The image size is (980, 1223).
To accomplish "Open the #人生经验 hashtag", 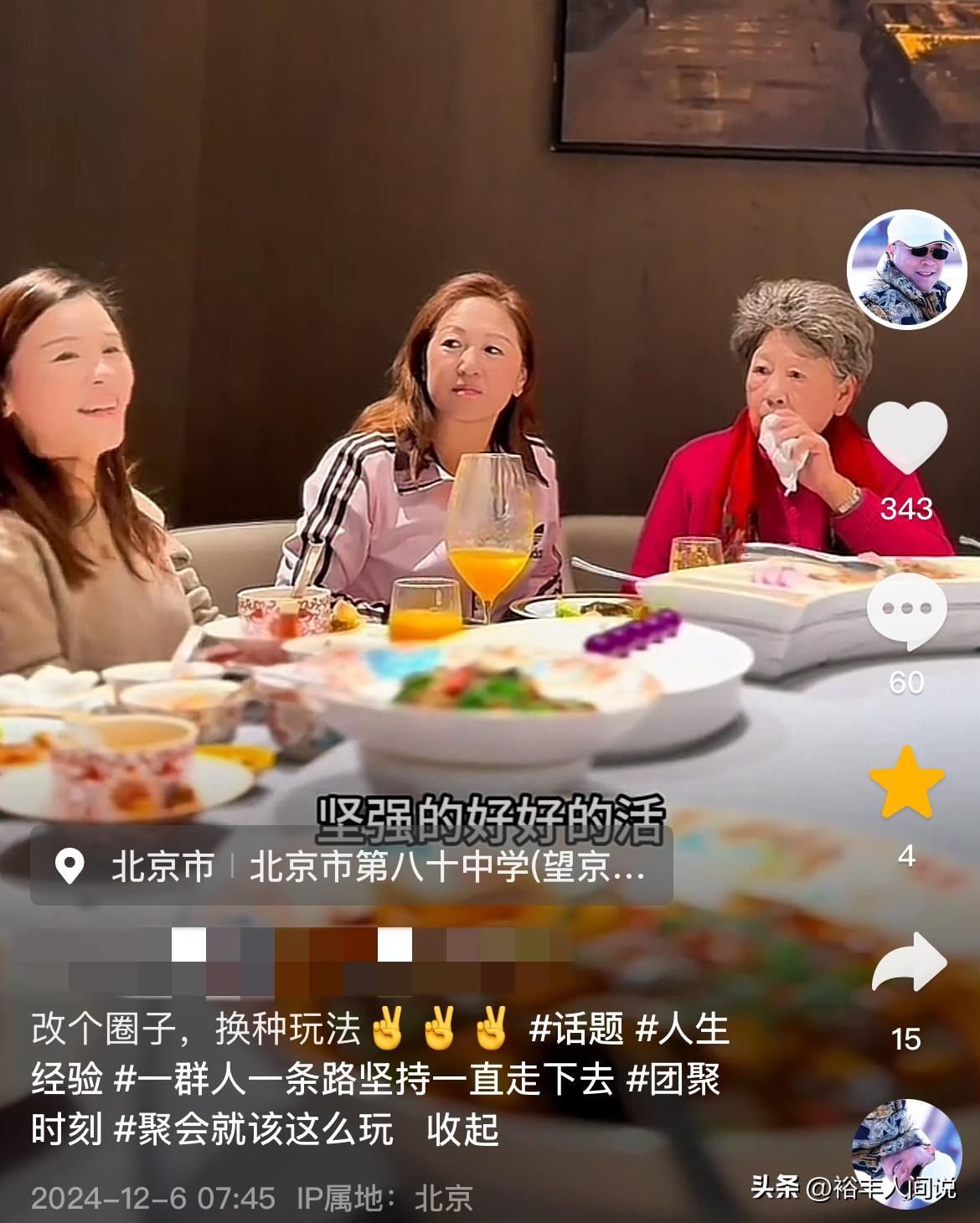I will pyautogui.click(x=683, y=1030).
